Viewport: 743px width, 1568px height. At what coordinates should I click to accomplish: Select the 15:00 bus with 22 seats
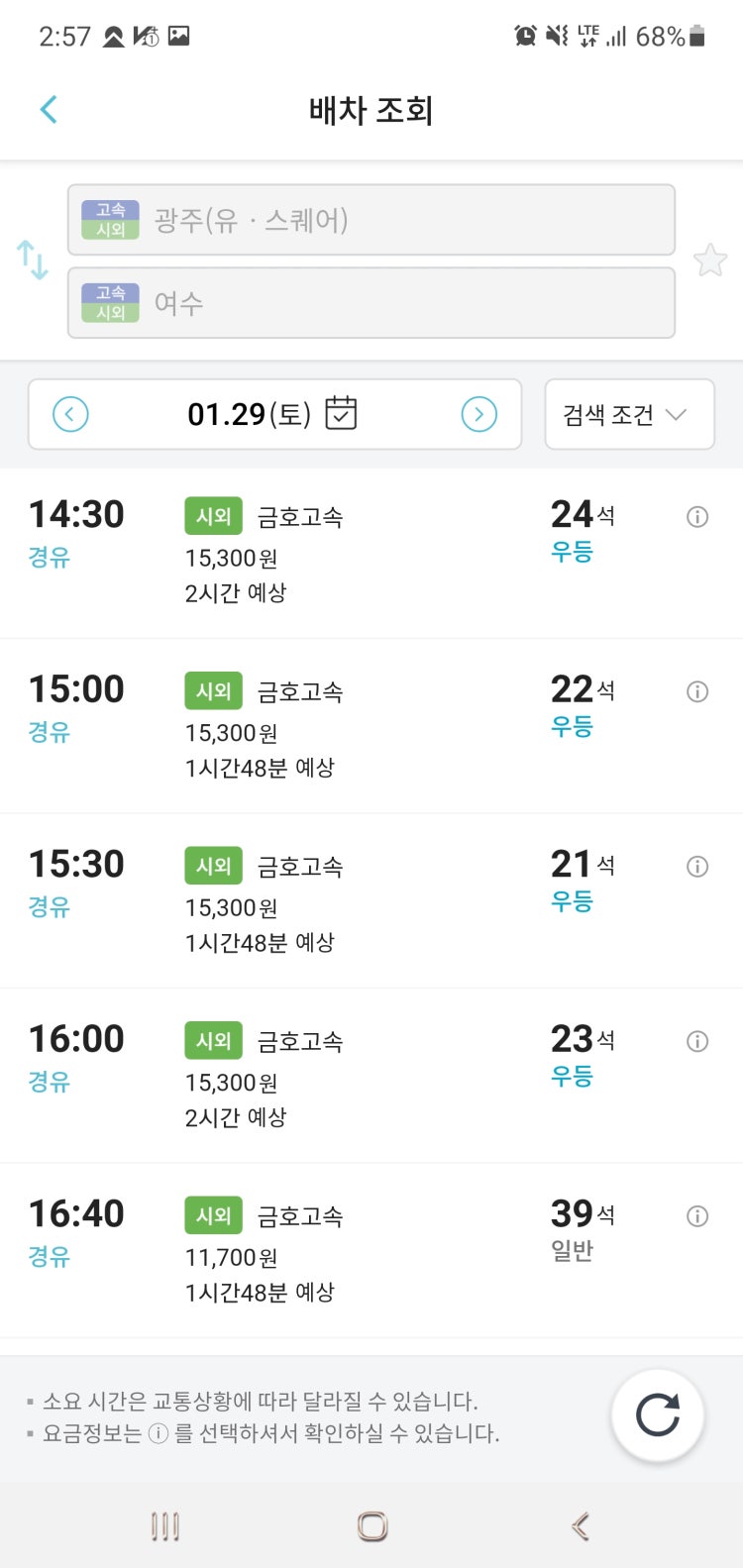pos(371,727)
